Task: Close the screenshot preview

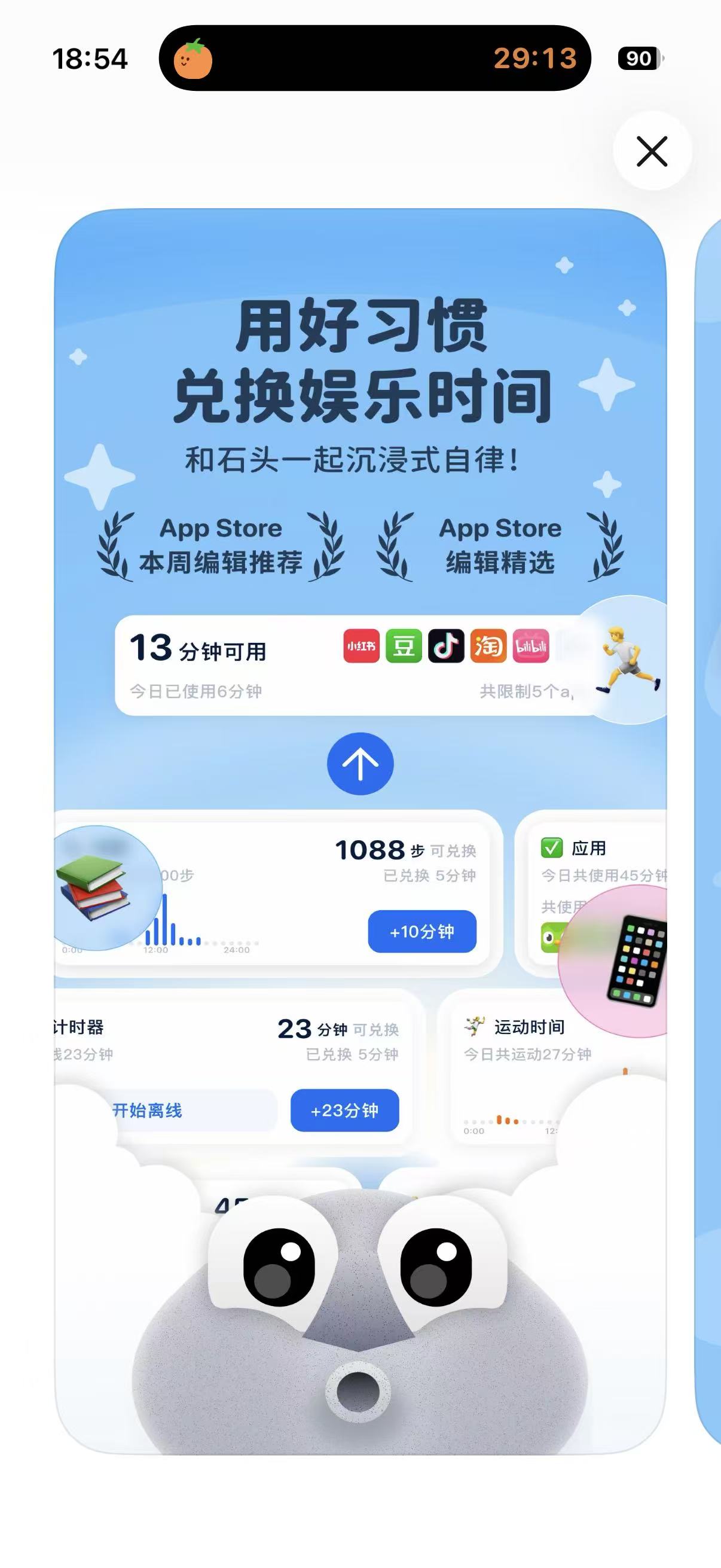Action: (x=652, y=151)
